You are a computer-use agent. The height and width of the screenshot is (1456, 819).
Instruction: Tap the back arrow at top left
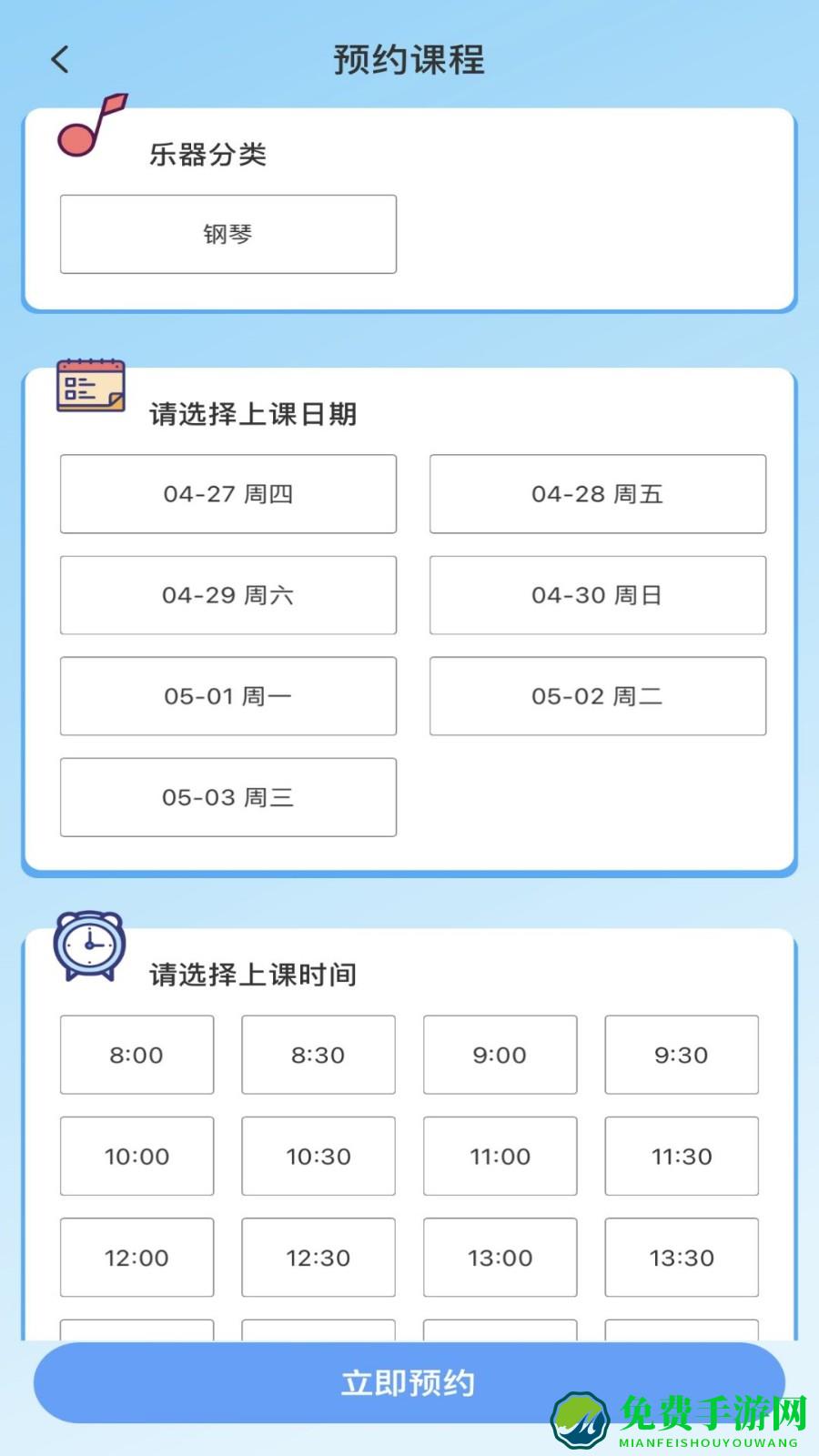click(60, 58)
